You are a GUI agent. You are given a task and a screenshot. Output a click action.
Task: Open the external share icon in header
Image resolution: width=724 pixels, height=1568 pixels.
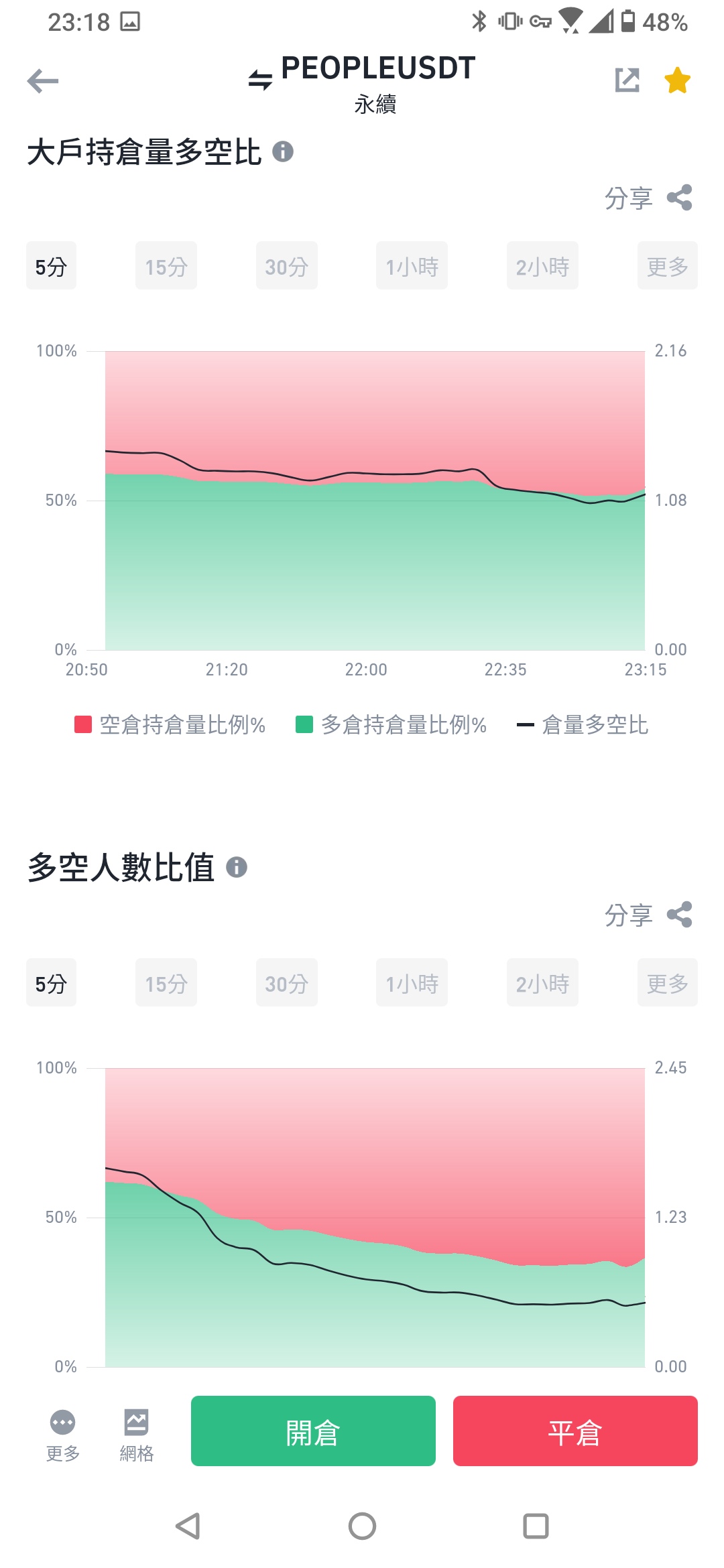click(x=627, y=80)
